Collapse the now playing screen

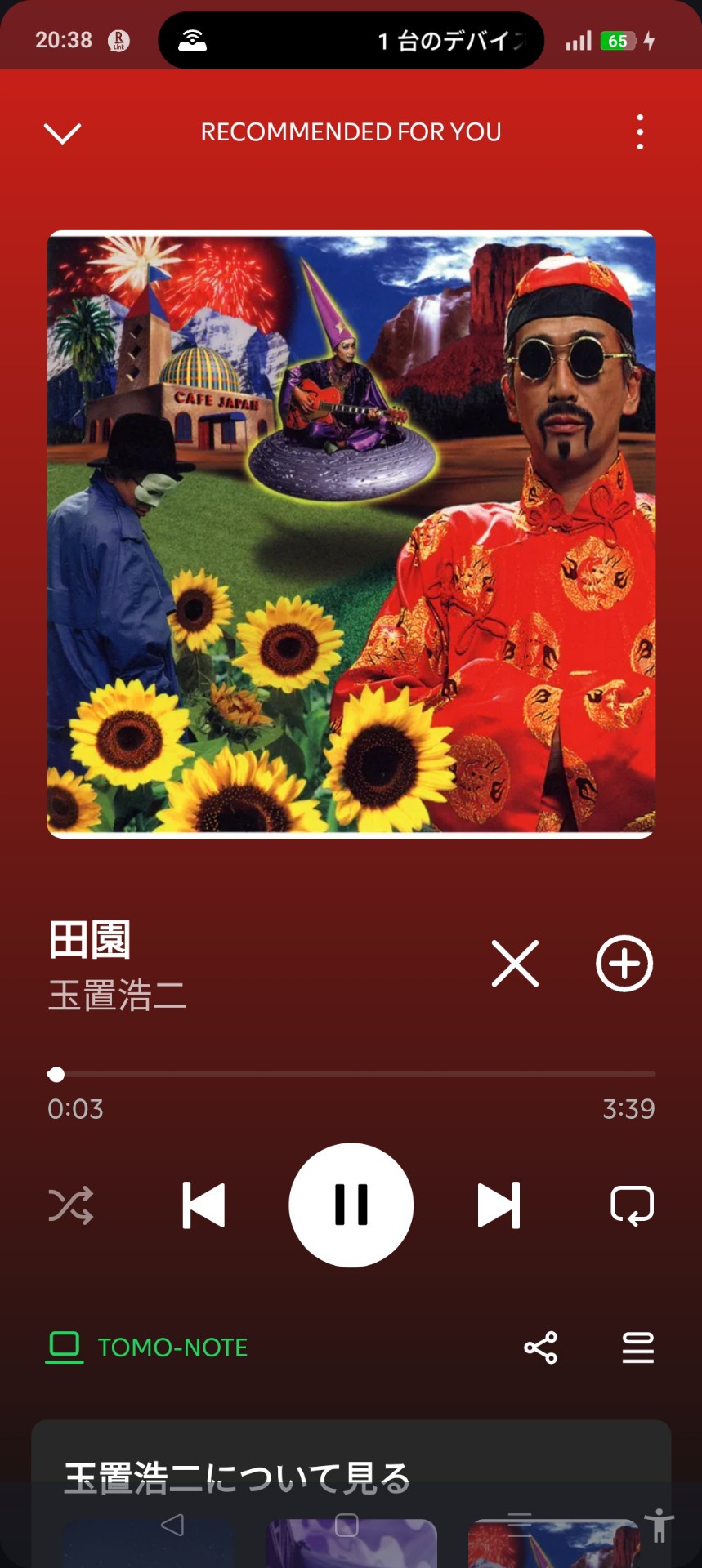(62, 132)
